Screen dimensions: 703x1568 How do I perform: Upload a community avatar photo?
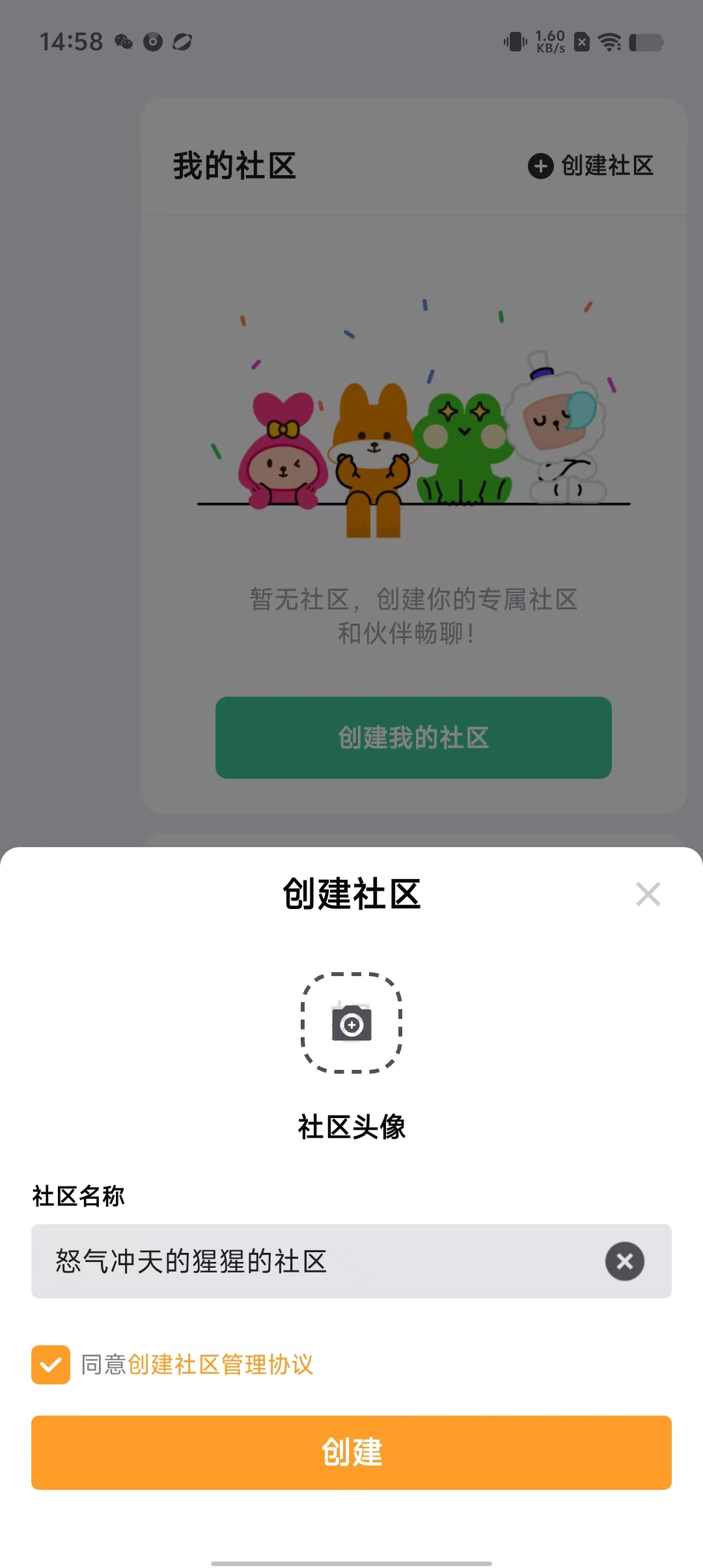[x=351, y=1023]
